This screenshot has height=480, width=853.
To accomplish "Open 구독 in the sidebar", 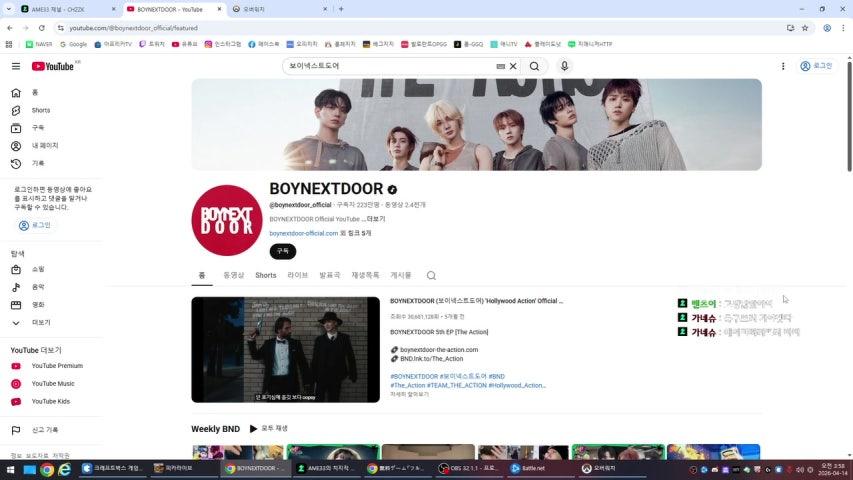I will coord(38,128).
